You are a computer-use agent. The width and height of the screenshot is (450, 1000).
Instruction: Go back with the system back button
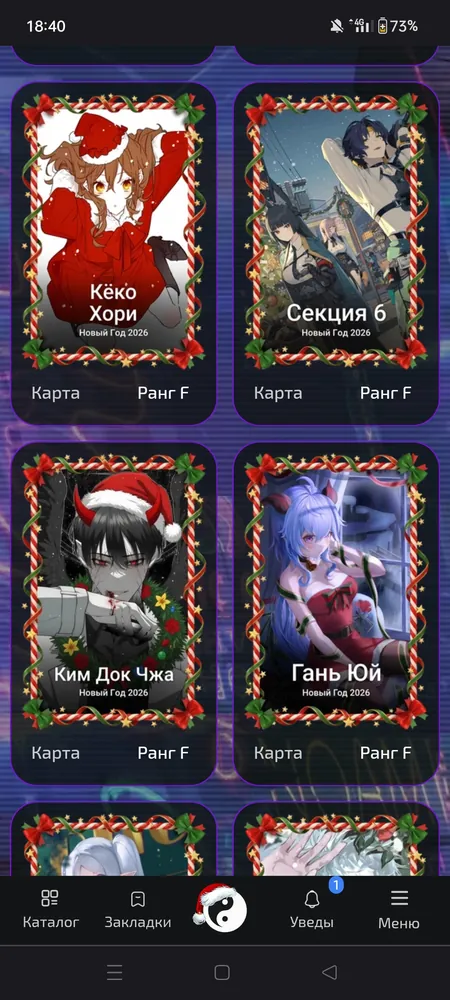tap(330, 972)
